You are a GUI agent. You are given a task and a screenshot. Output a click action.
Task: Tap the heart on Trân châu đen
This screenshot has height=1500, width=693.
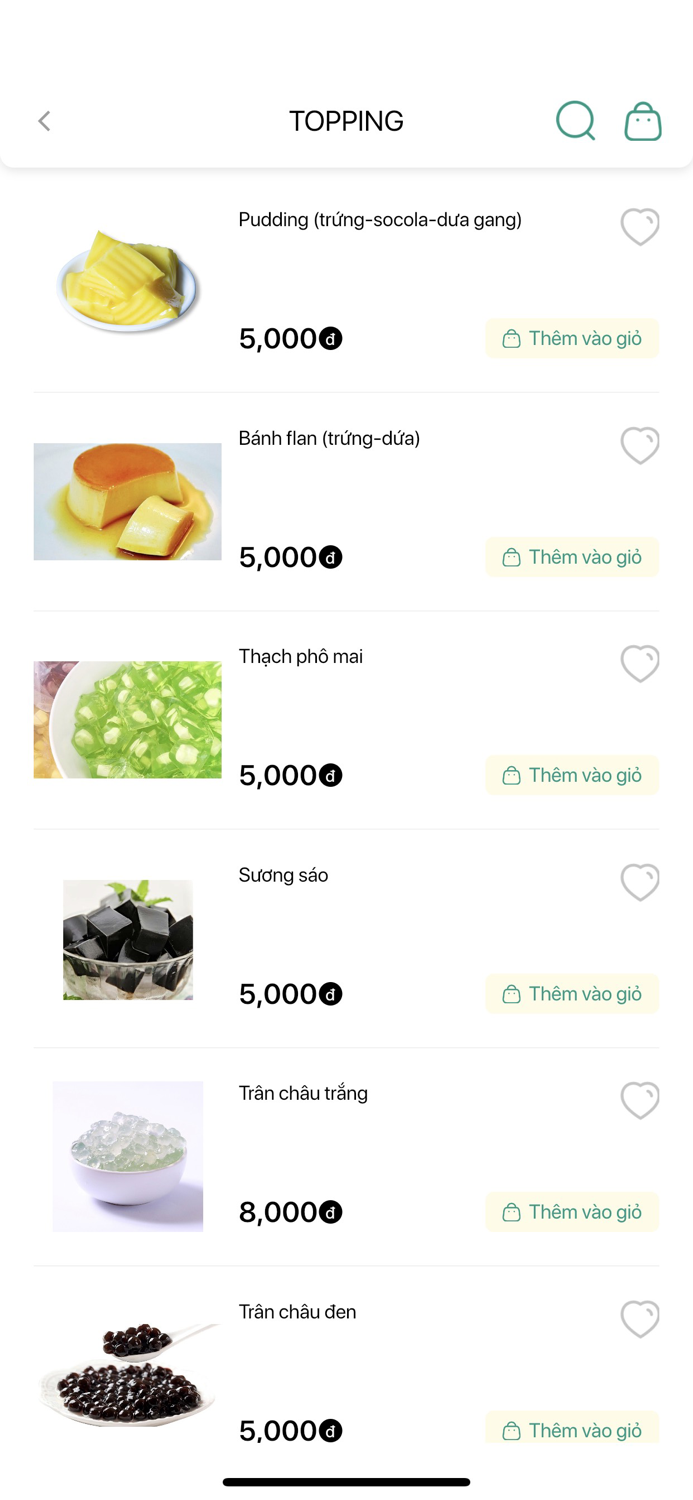(640, 1319)
